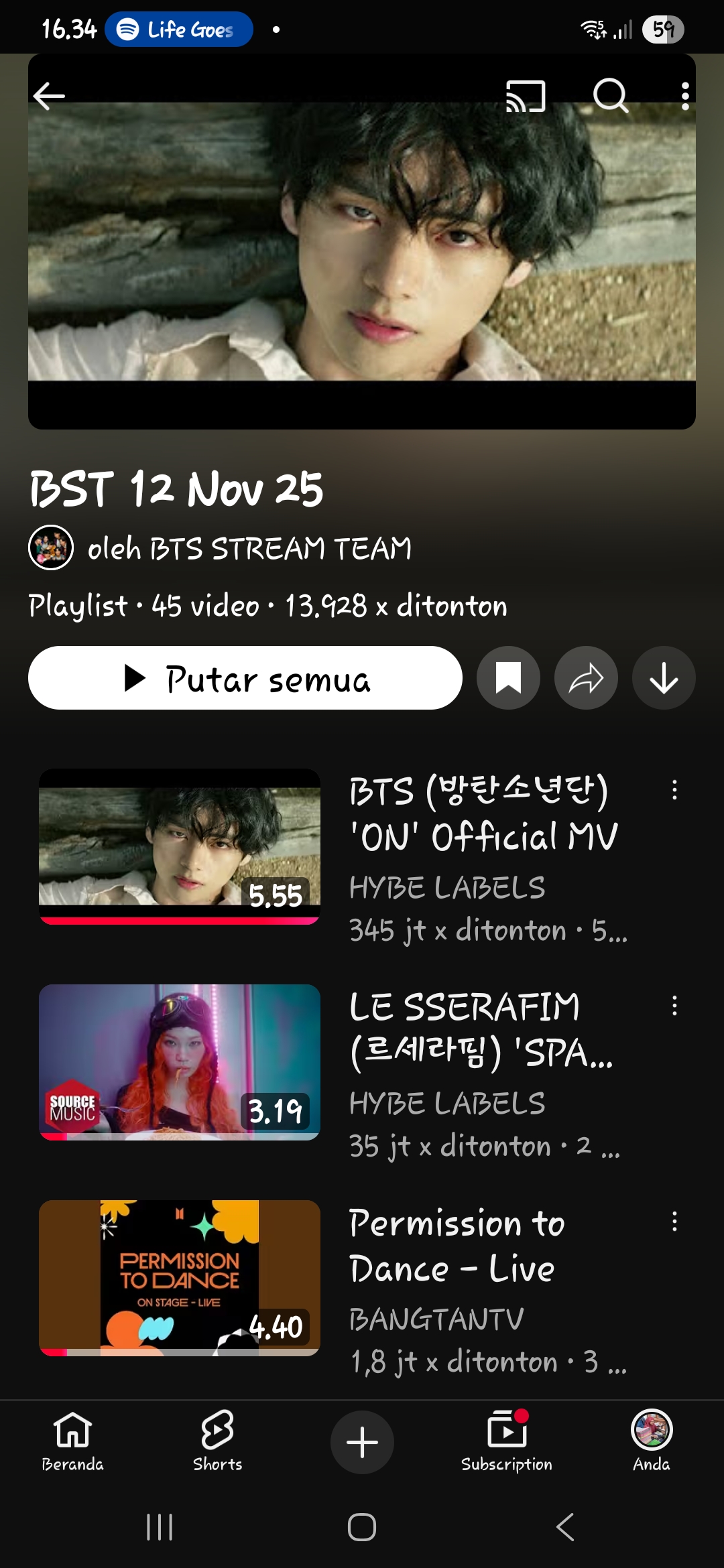Play the LE SSERAFIM video

[x=180, y=1062]
